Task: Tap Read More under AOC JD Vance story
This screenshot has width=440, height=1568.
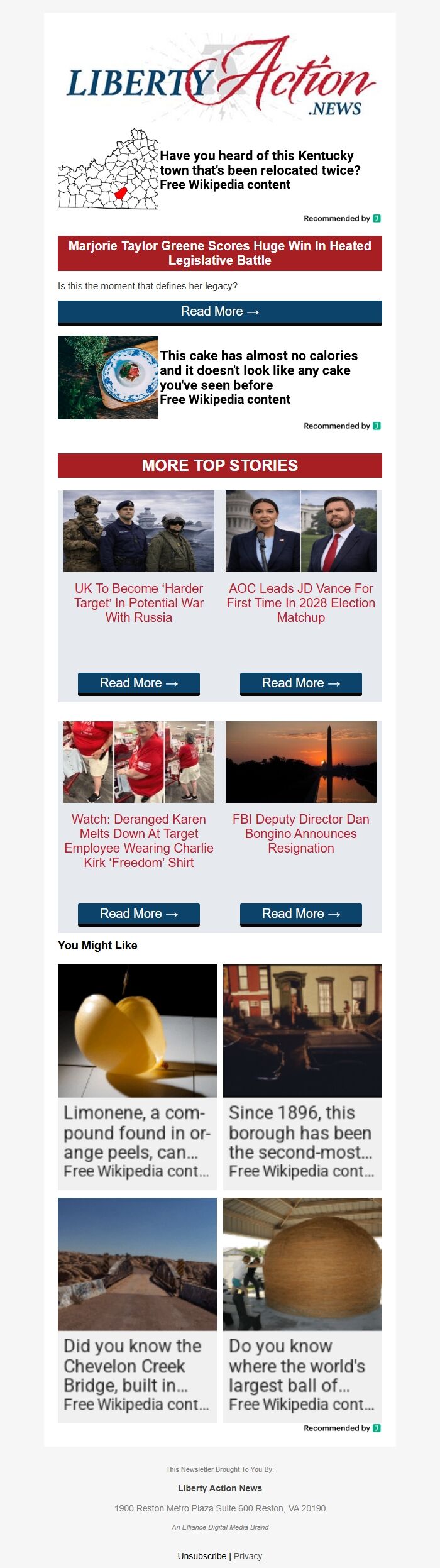Action: coord(301,683)
